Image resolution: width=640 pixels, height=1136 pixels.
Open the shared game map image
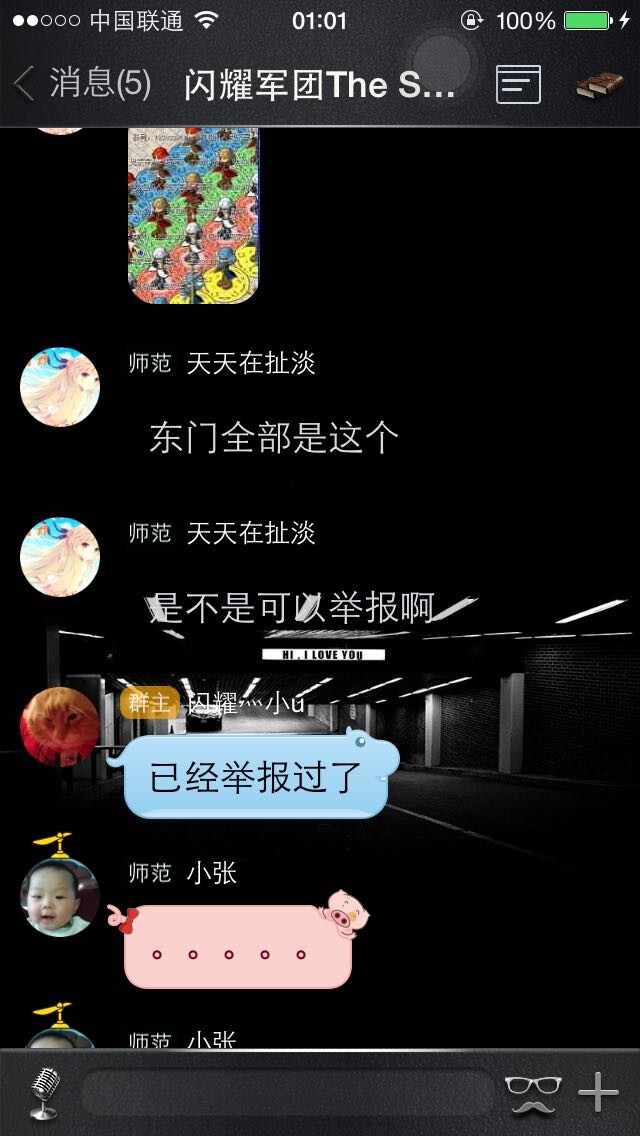[194, 214]
